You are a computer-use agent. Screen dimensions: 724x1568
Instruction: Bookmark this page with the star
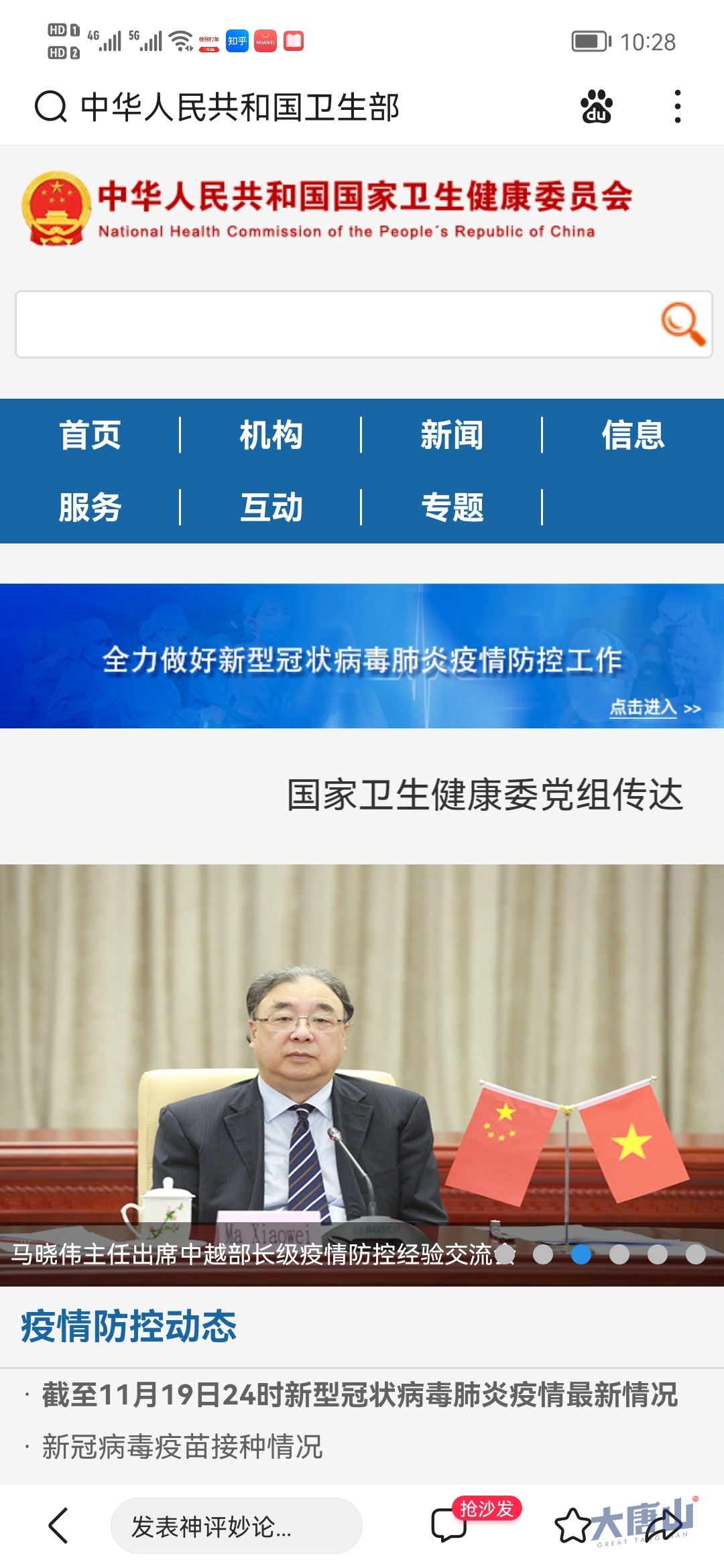pyautogui.click(x=571, y=1526)
